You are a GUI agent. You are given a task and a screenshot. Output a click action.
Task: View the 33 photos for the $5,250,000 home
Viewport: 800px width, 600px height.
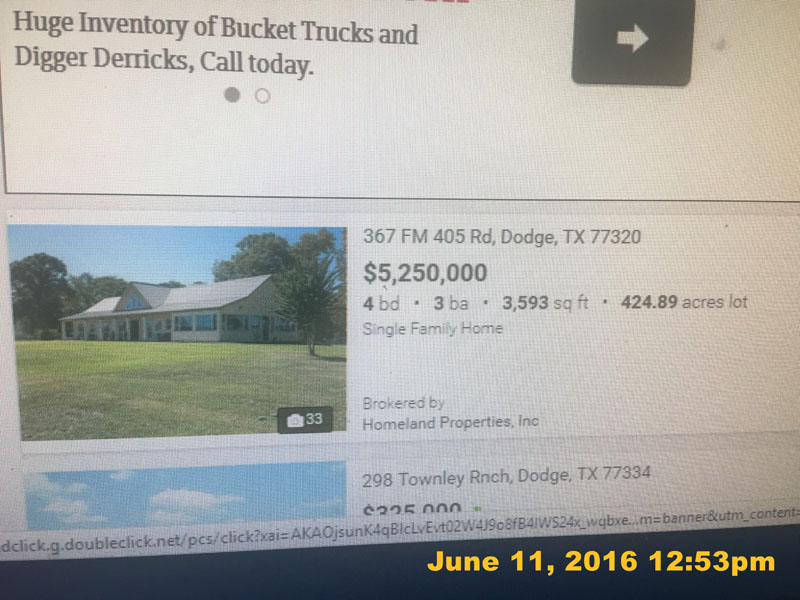pos(305,420)
